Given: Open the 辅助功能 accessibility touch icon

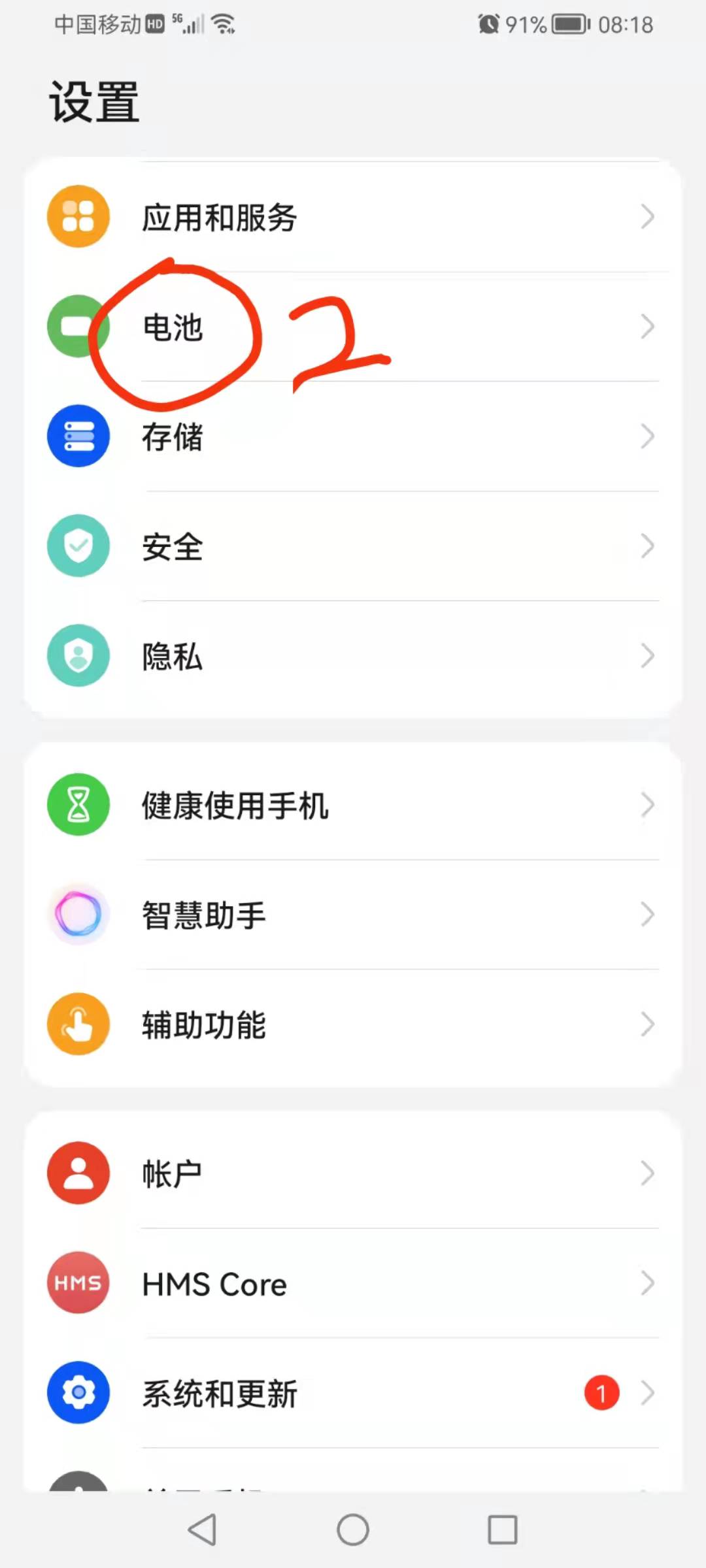Looking at the screenshot, I should pos(78,1024).
